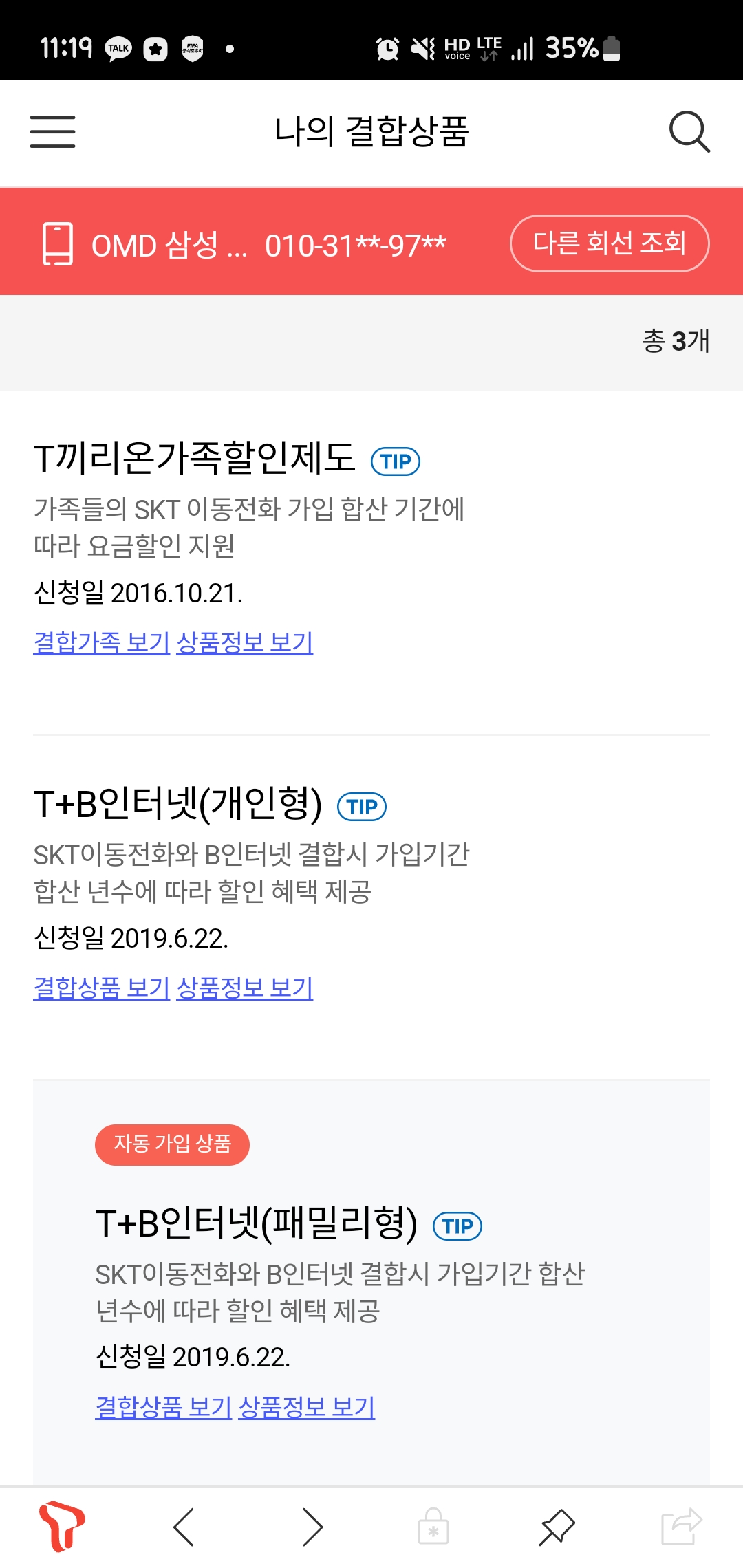Open 결합상품 보기 under T+B인터넷(패밀리형)
Image resolution: width=743 pixels, height=1568 pixels.
tap(164, 1407)
